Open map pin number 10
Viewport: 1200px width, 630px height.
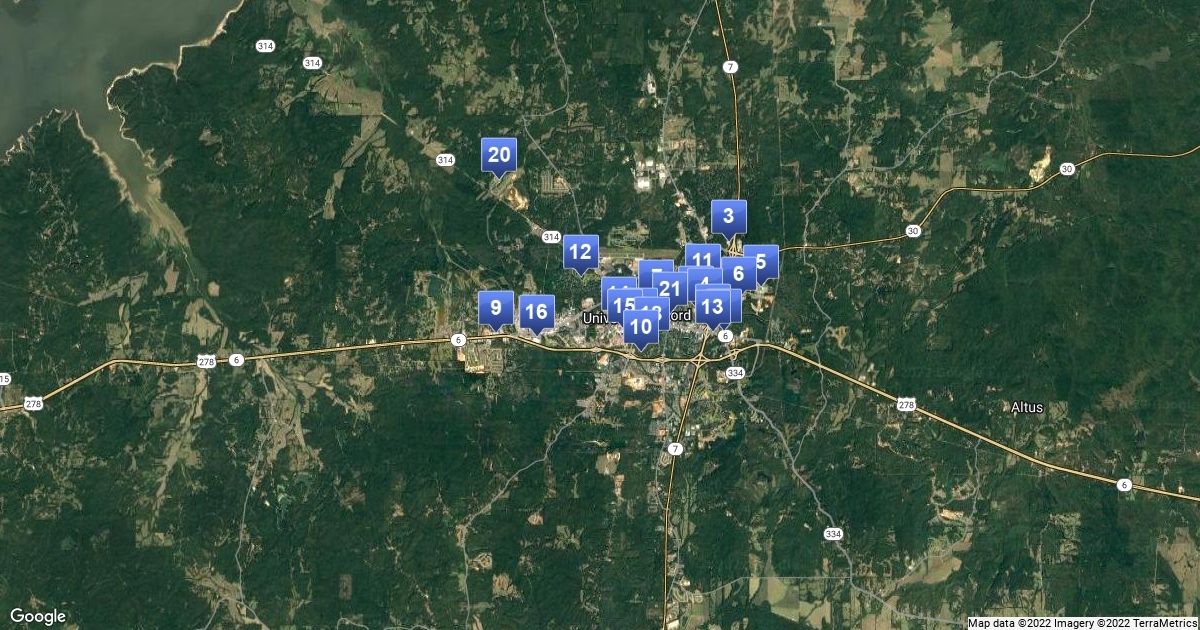pos(641,326)
